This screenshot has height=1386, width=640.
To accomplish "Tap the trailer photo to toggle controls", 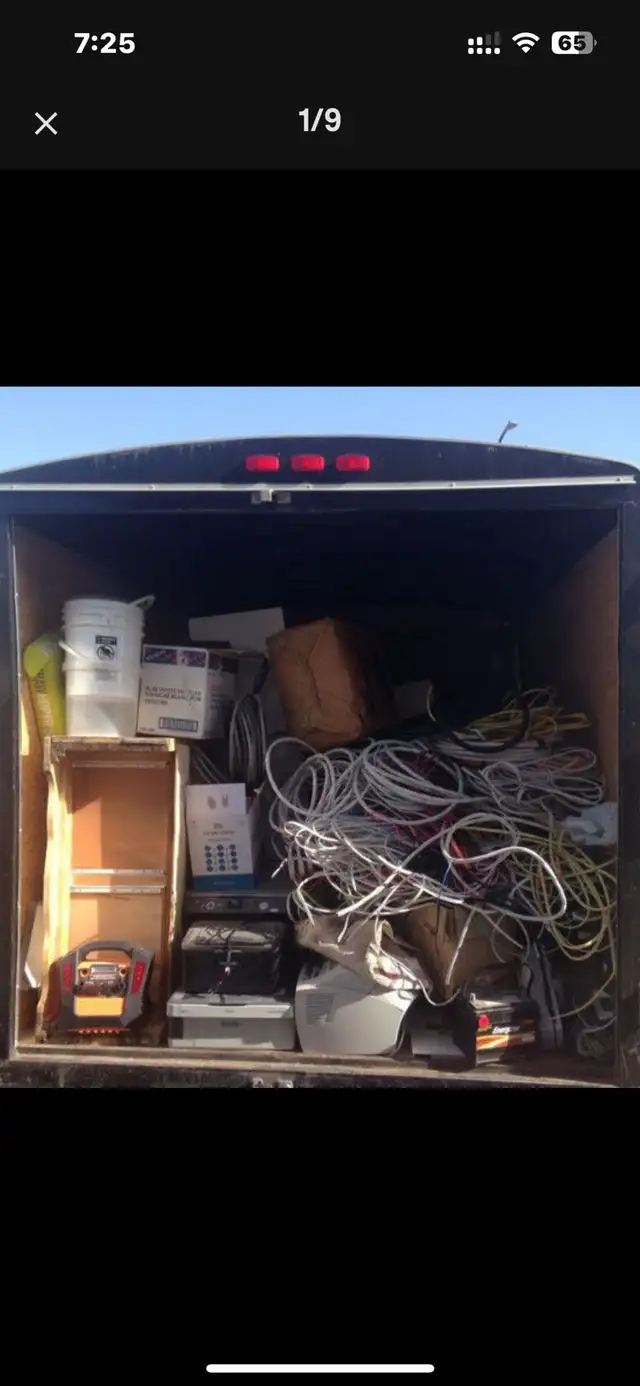I will [320, 737].
